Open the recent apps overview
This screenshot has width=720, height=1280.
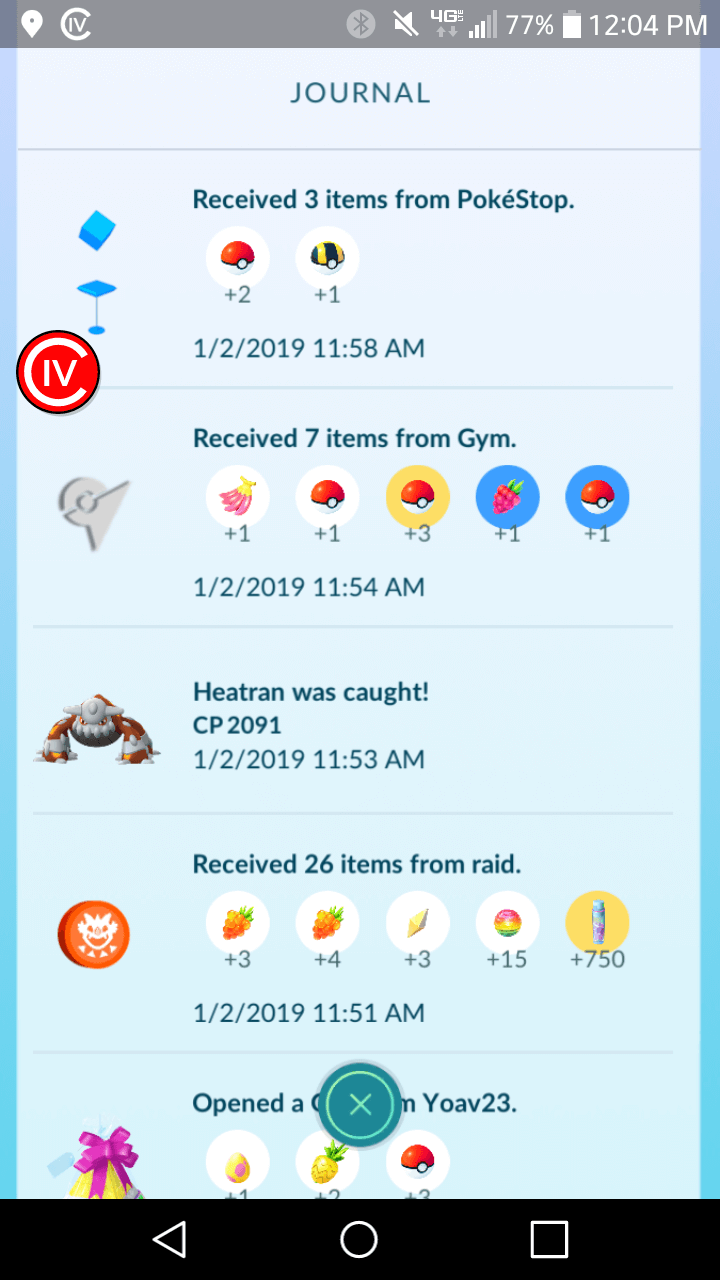point(548,1239)
